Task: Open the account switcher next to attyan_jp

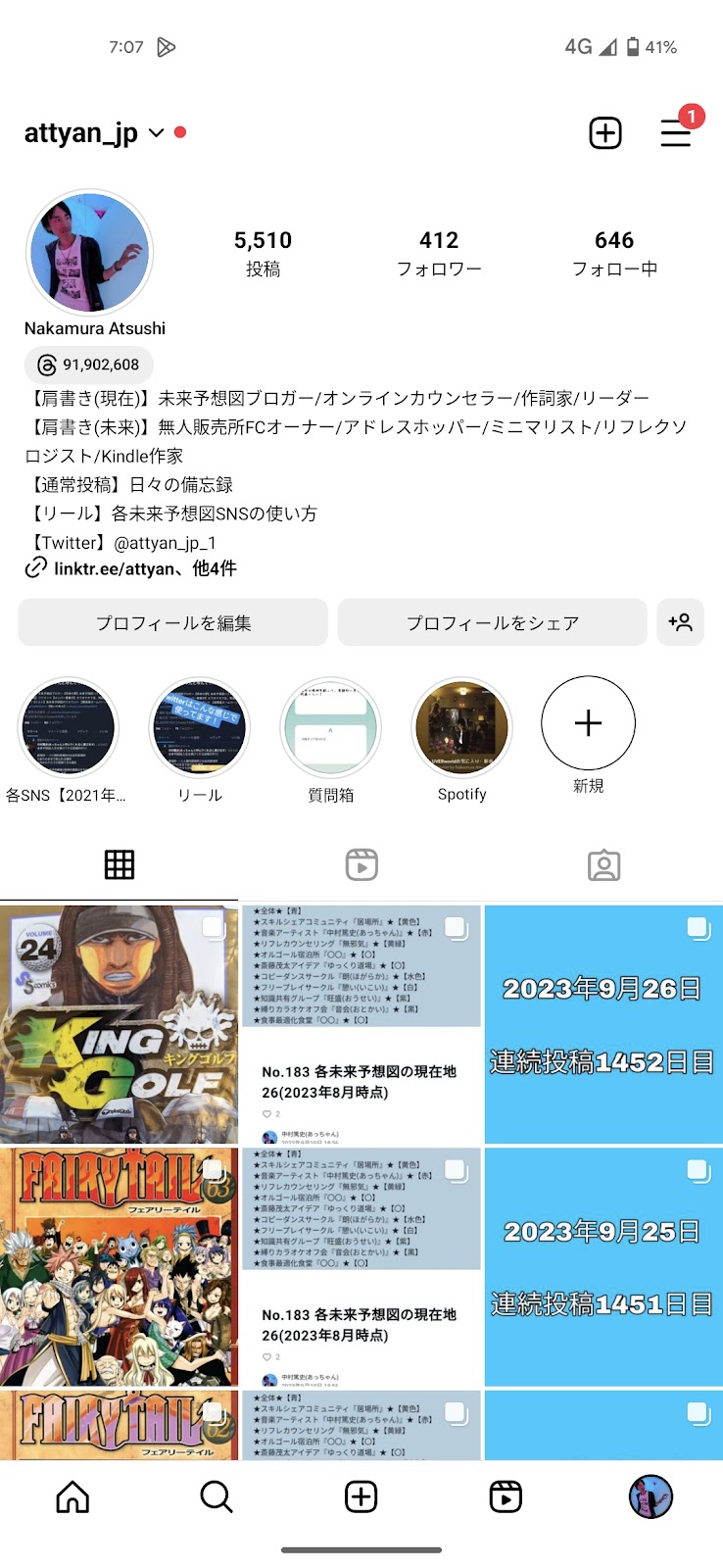Action: pos(156,133)
